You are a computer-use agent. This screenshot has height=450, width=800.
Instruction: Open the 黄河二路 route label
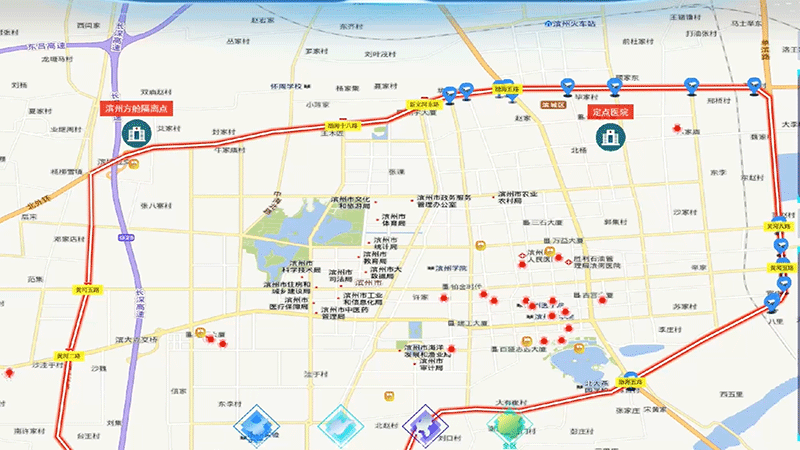tap(69, 354)
